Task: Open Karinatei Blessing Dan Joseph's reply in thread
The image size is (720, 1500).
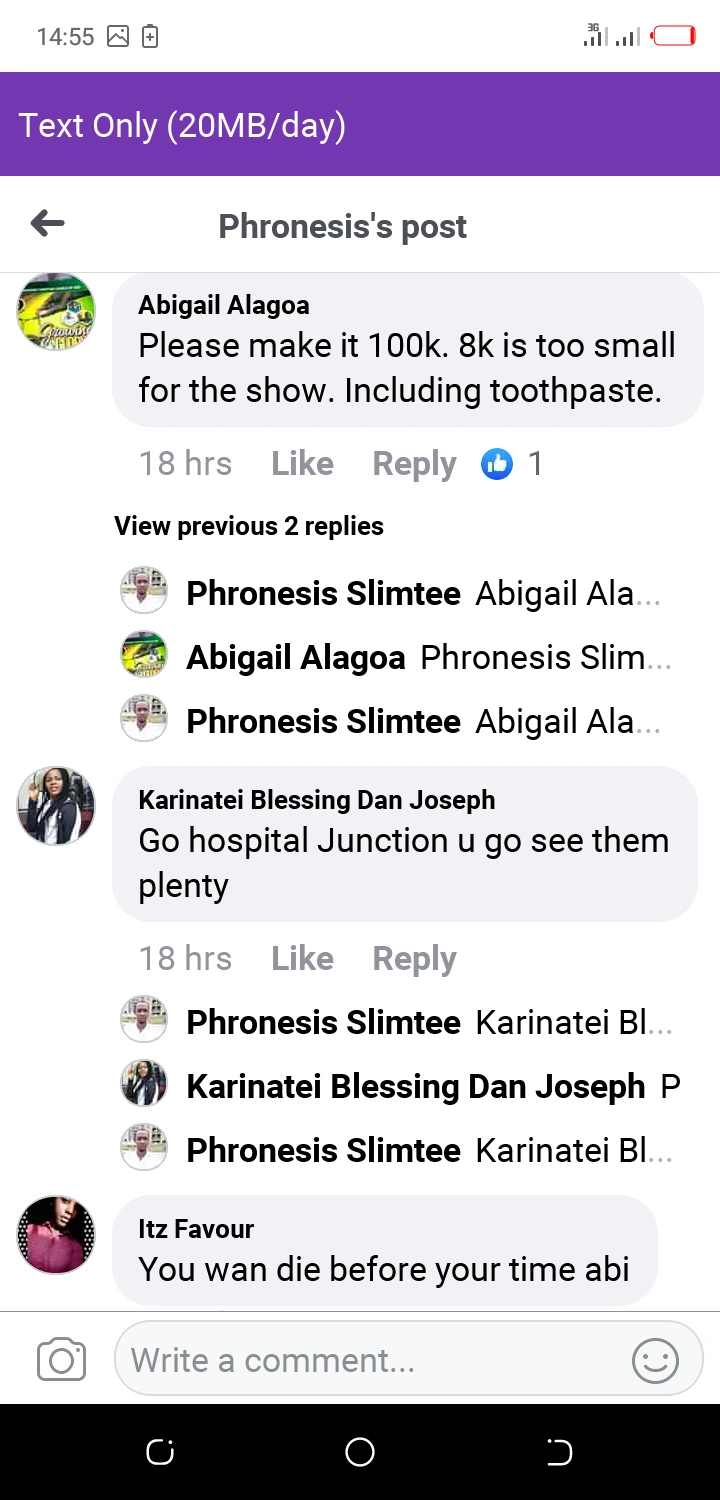Action: pos(400,1087)
